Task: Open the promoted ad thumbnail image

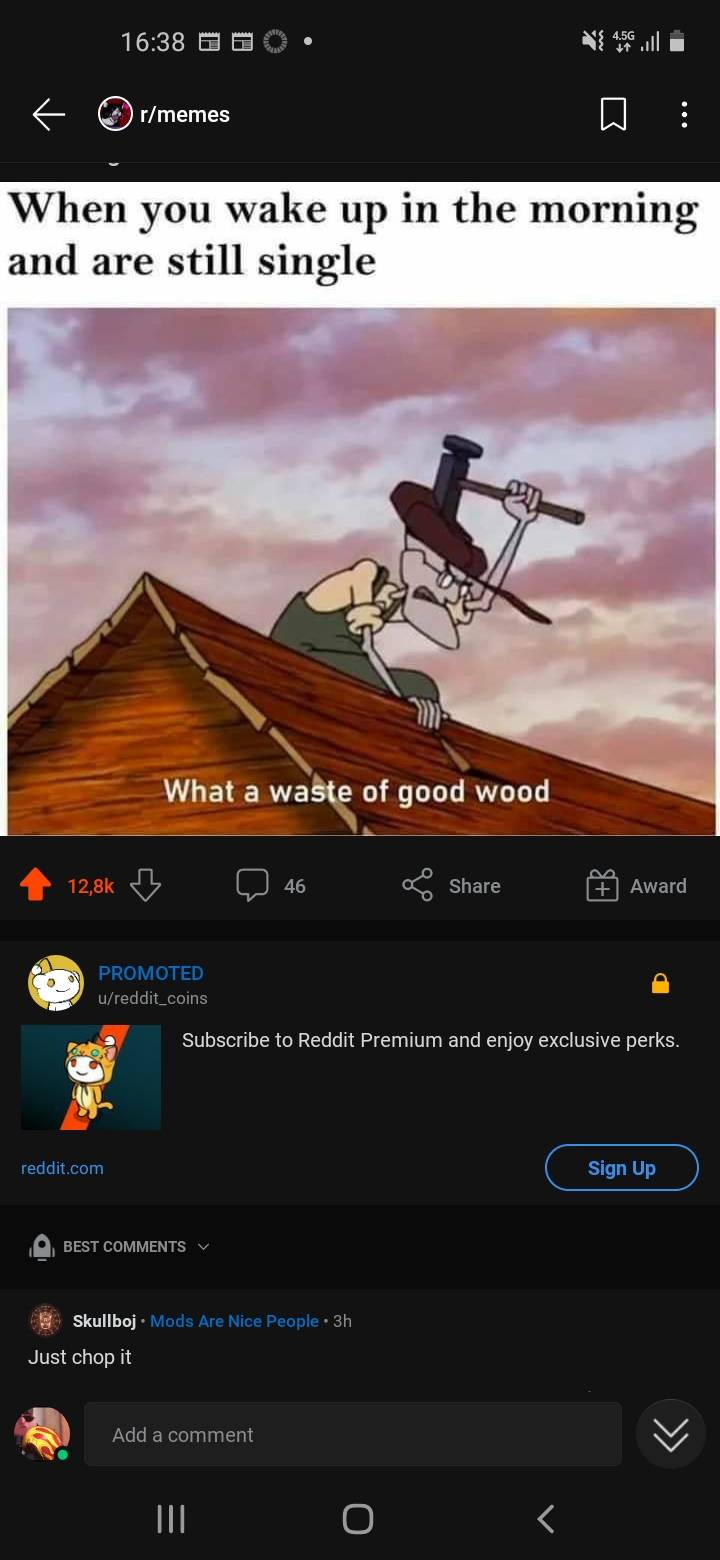Action: coord(90,1076)
